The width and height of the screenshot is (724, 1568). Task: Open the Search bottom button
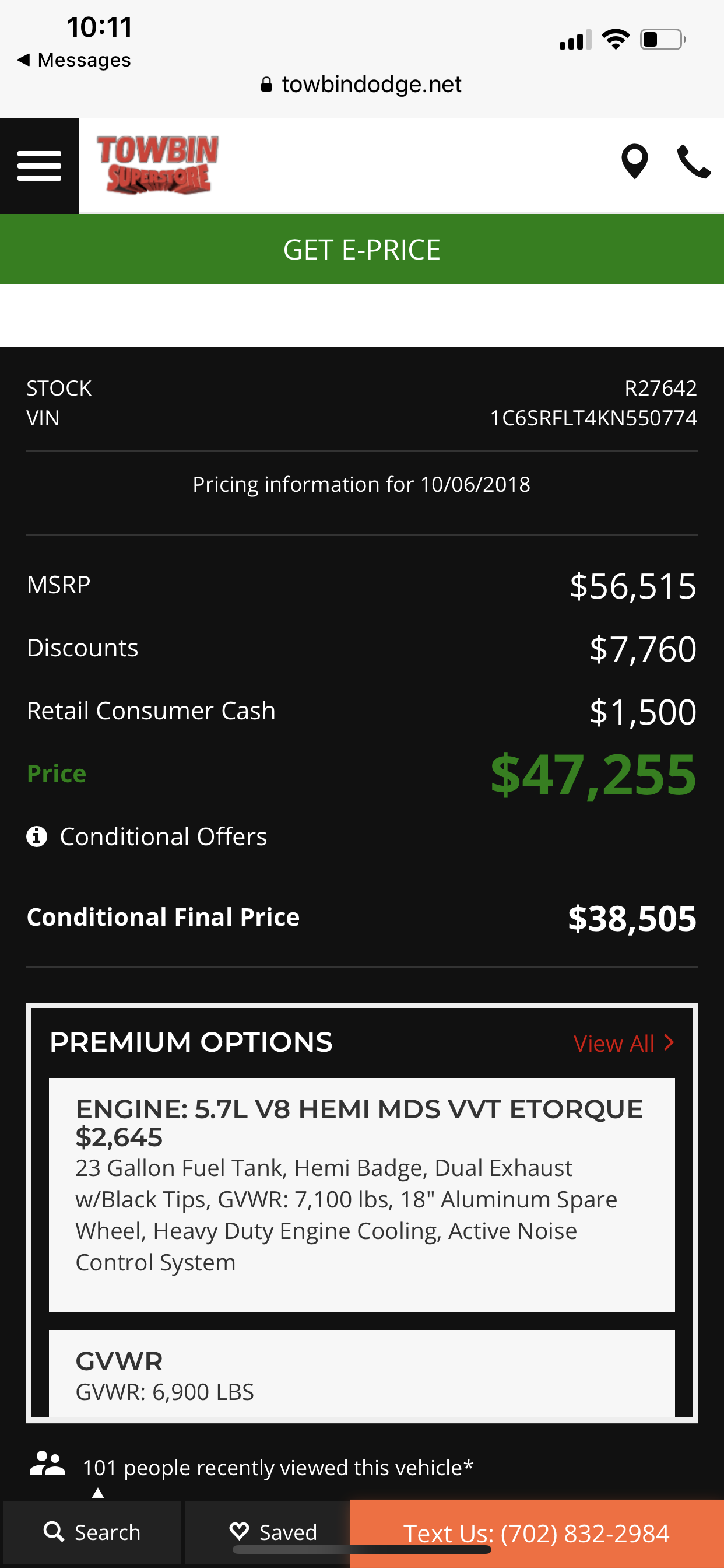(93, 1531)
